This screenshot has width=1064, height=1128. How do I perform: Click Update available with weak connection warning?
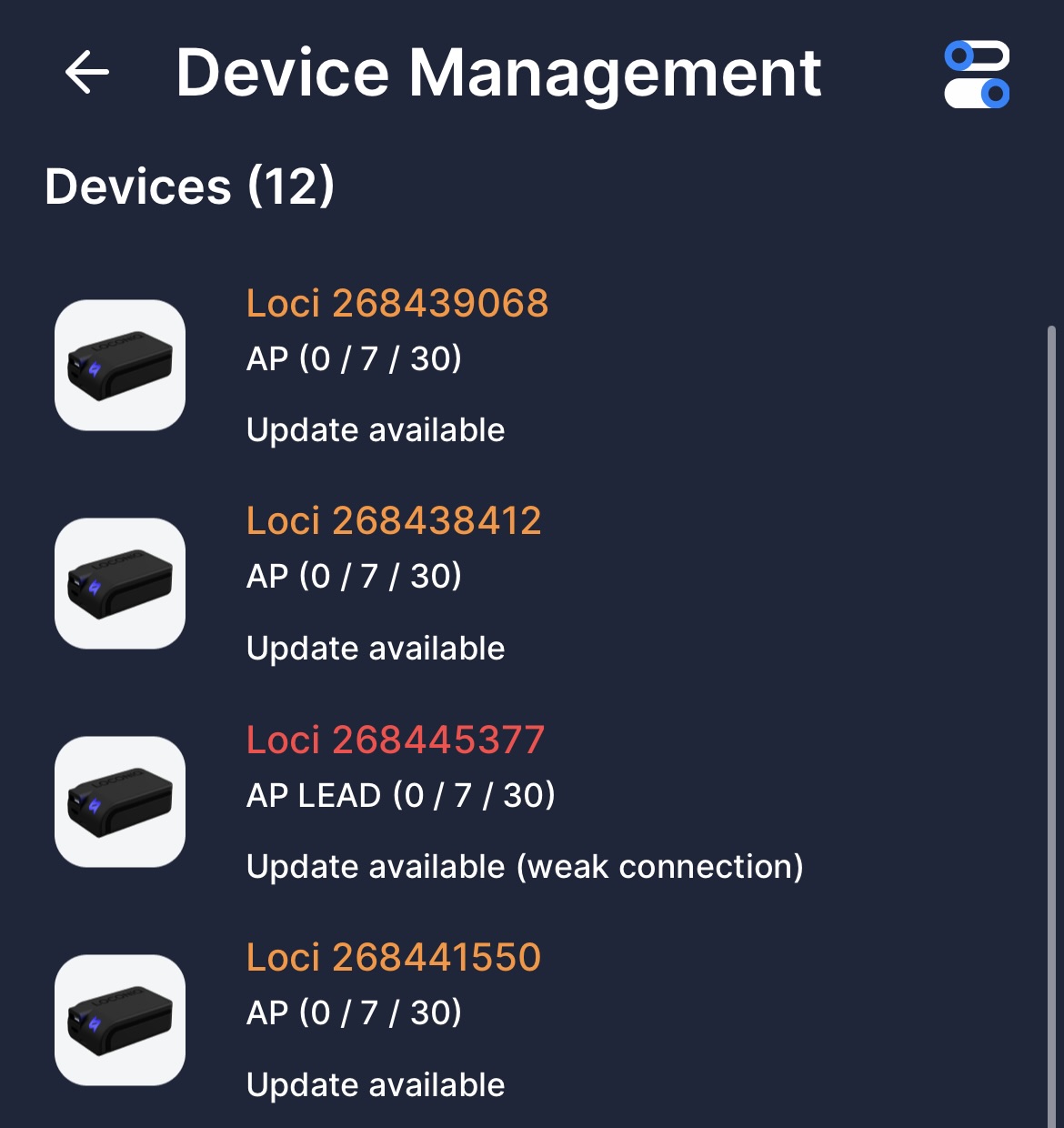click(x=525, y=866)
